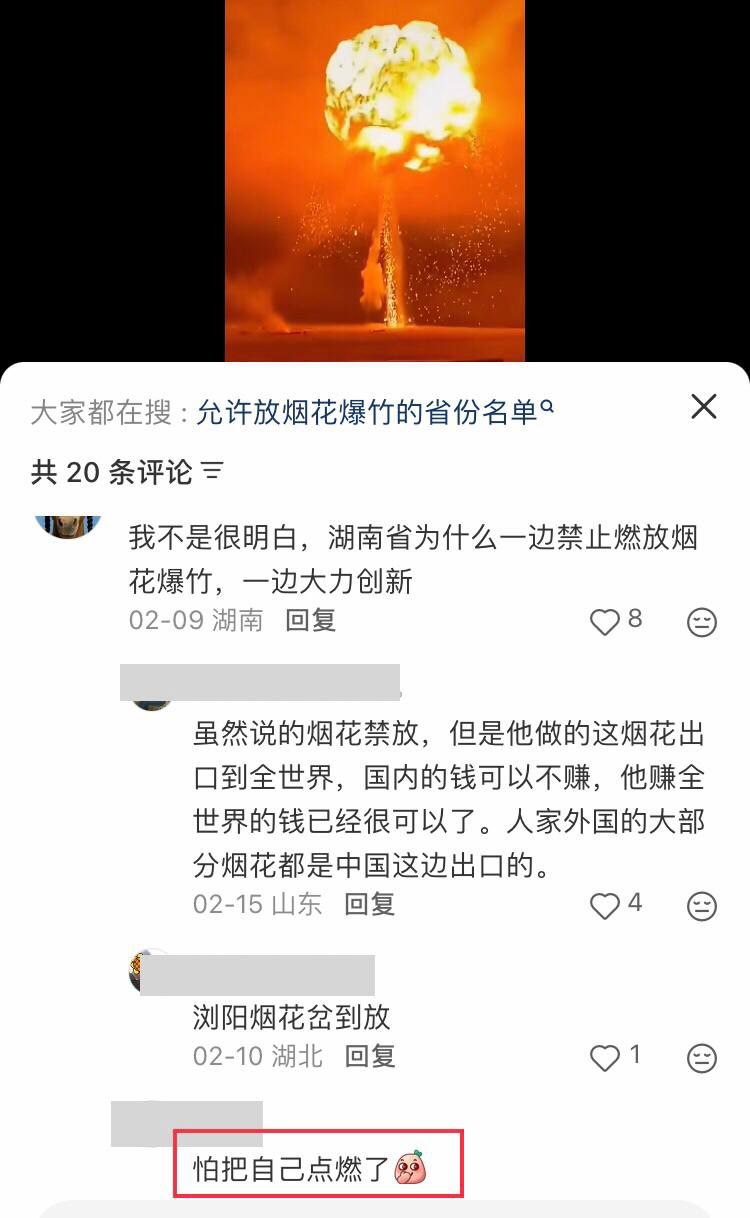This screenshot has width=750, height=1218.
Task: Open the avatar of the 湖南 commenter
Action: [x=69, y=524]
